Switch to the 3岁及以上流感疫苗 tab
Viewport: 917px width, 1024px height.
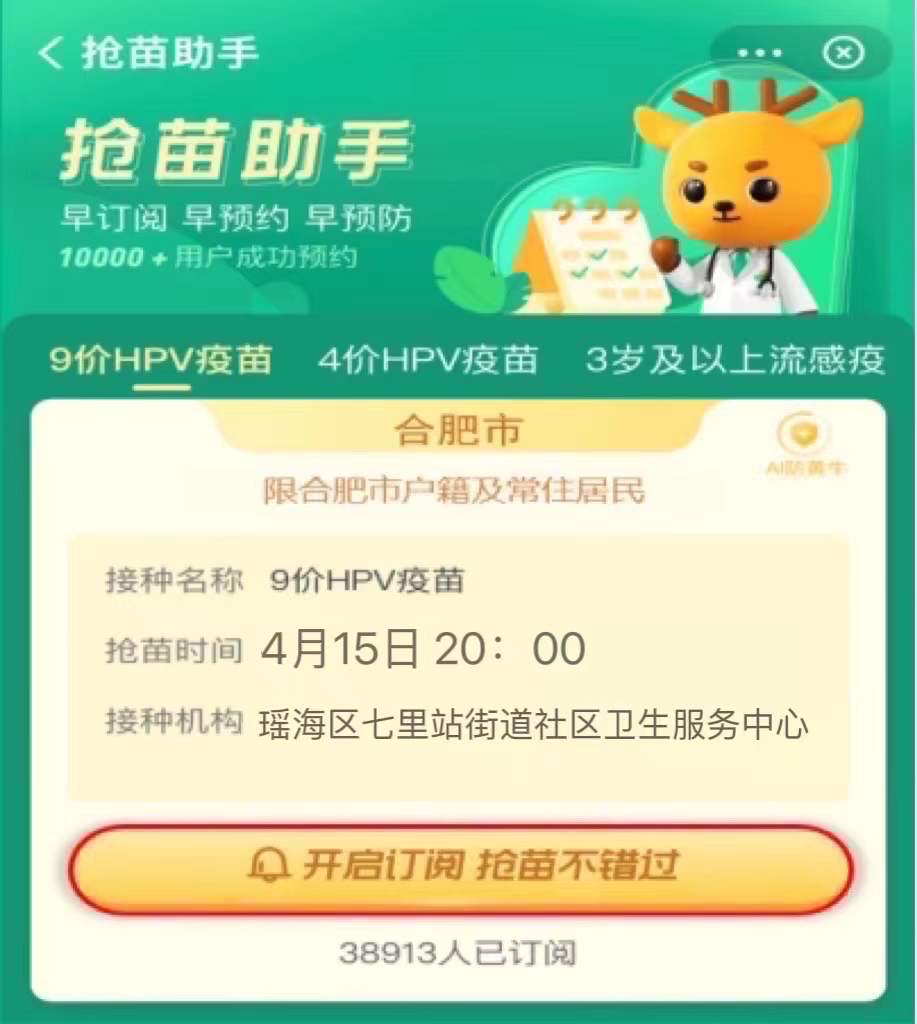735,360
